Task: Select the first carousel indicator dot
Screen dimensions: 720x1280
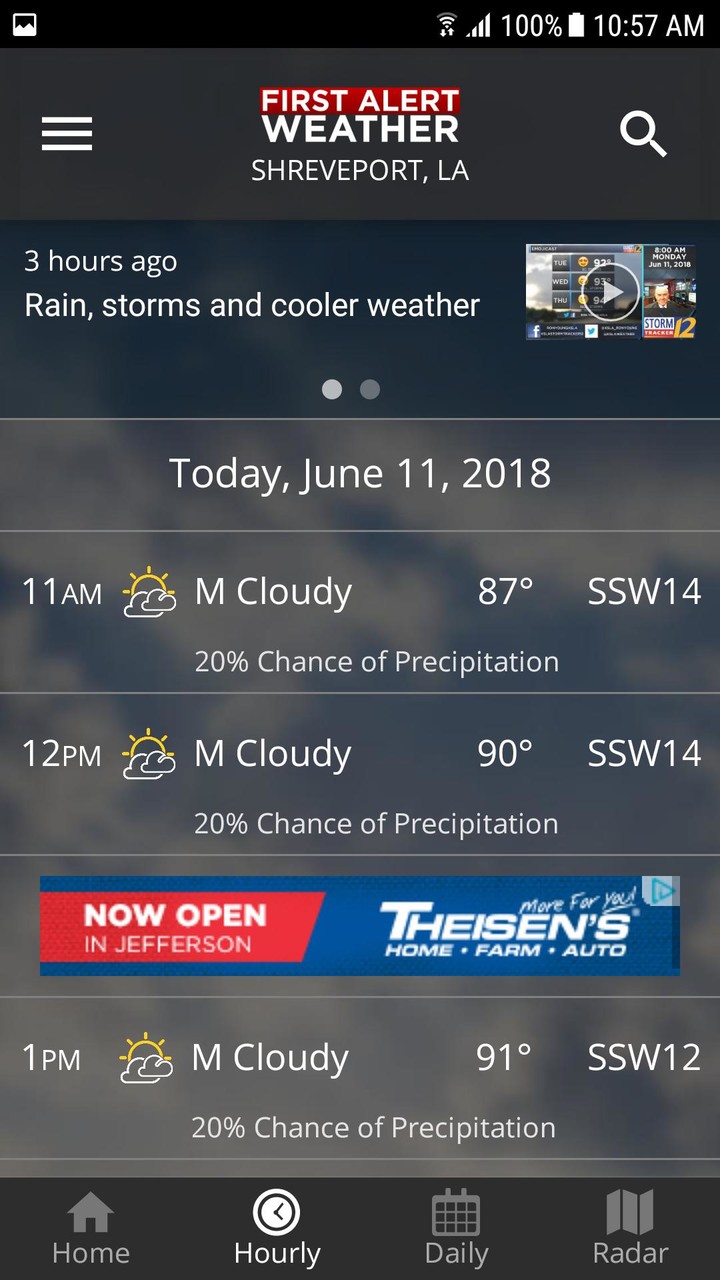Action: (x=332, y=389)
